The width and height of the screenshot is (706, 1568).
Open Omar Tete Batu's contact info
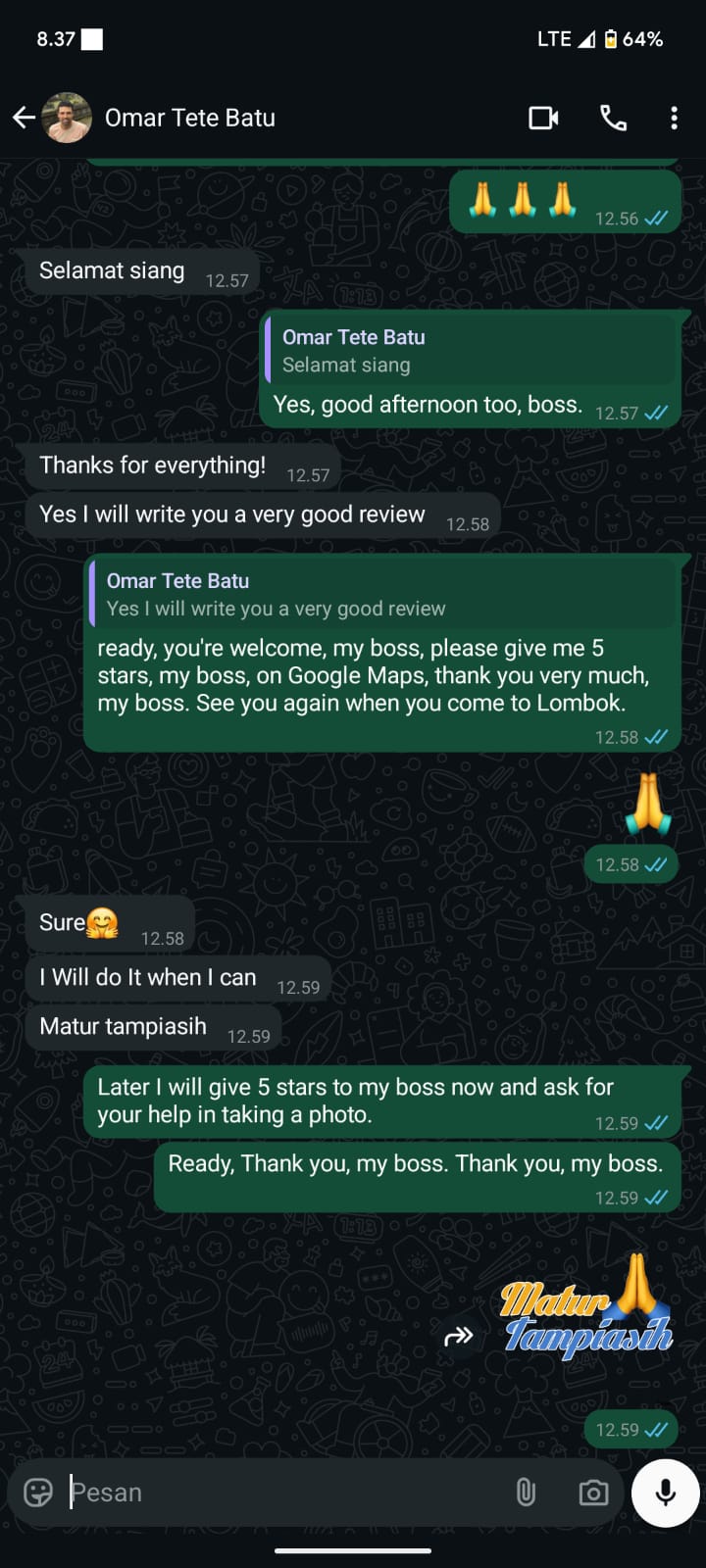coord(190,119)
